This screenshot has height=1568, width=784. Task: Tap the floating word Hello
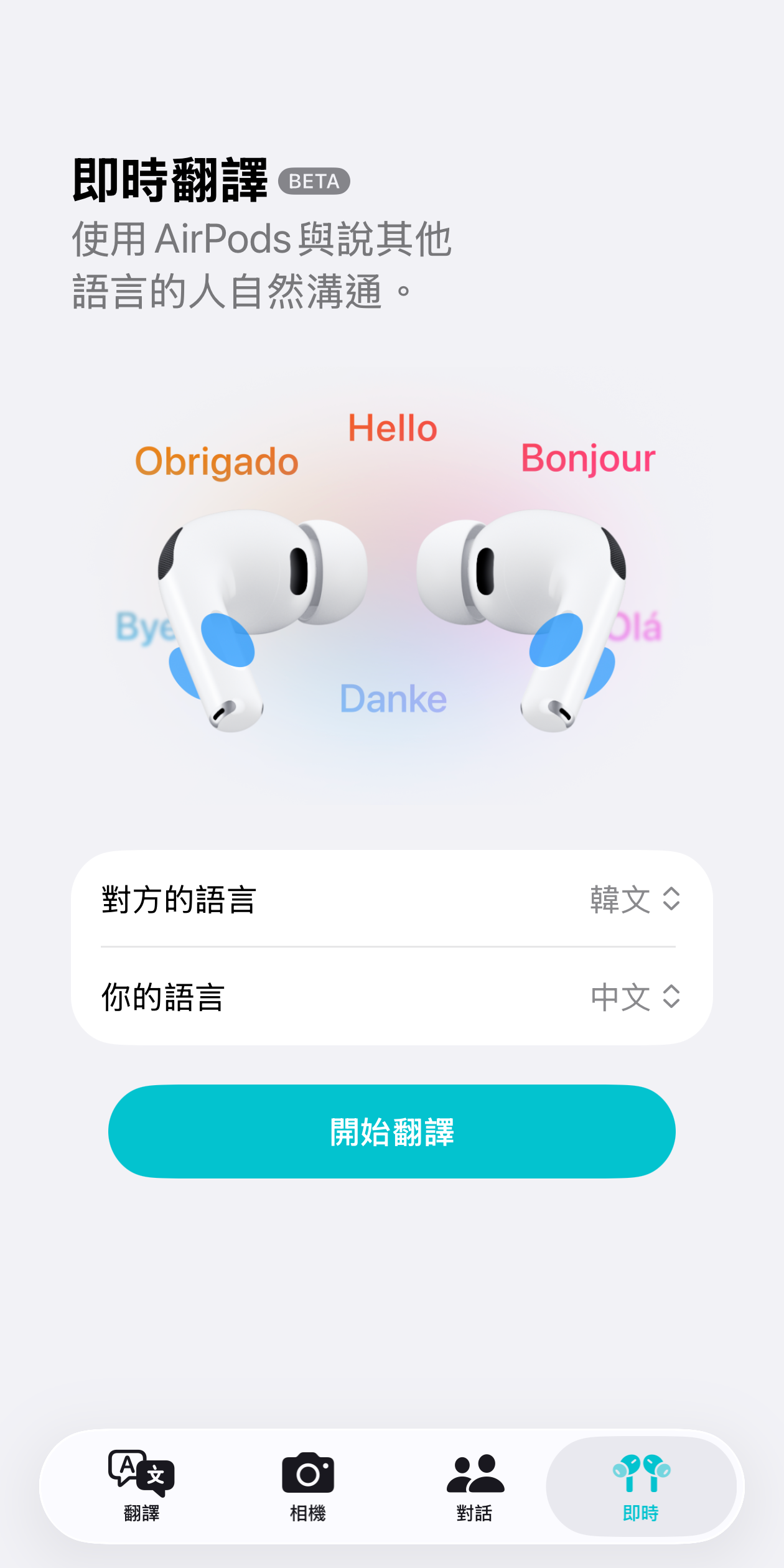coord(394,428)
